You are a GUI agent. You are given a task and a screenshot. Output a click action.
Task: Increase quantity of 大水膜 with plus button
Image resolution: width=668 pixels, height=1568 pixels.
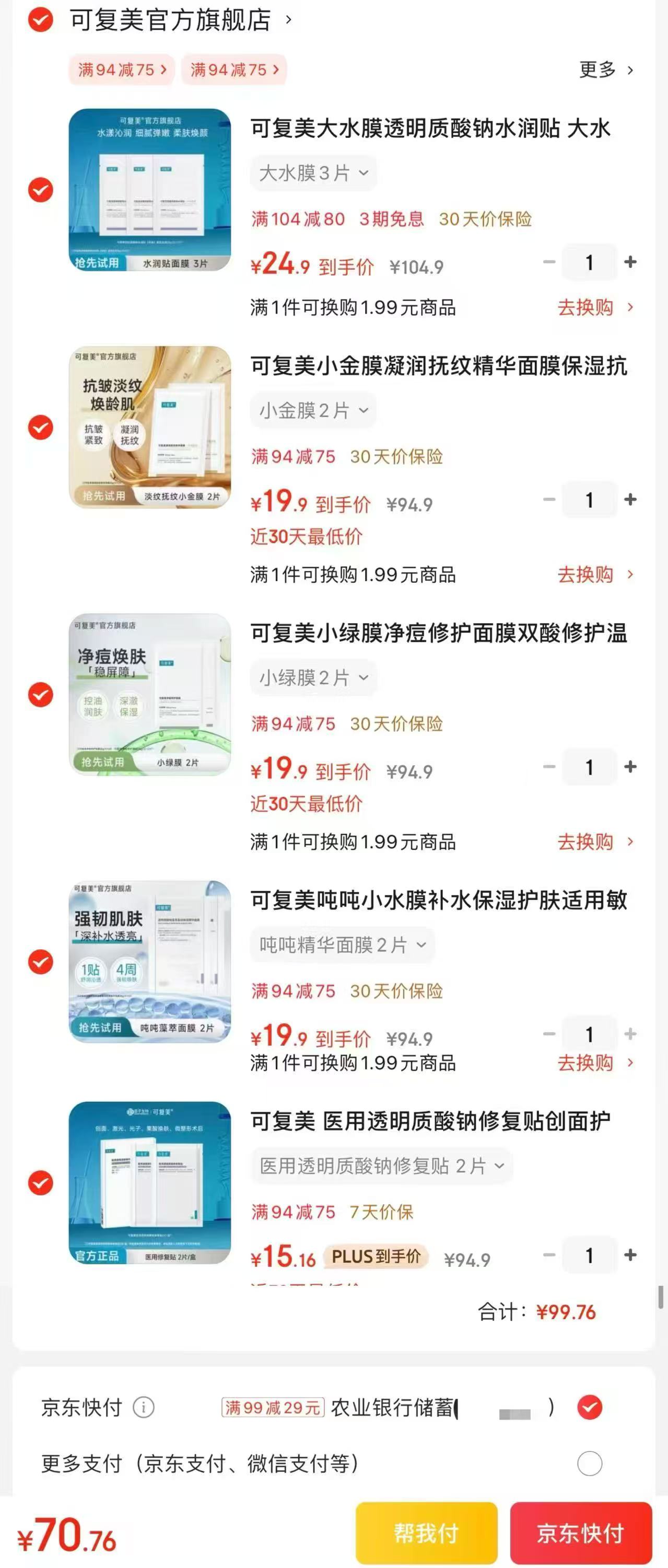631,263
